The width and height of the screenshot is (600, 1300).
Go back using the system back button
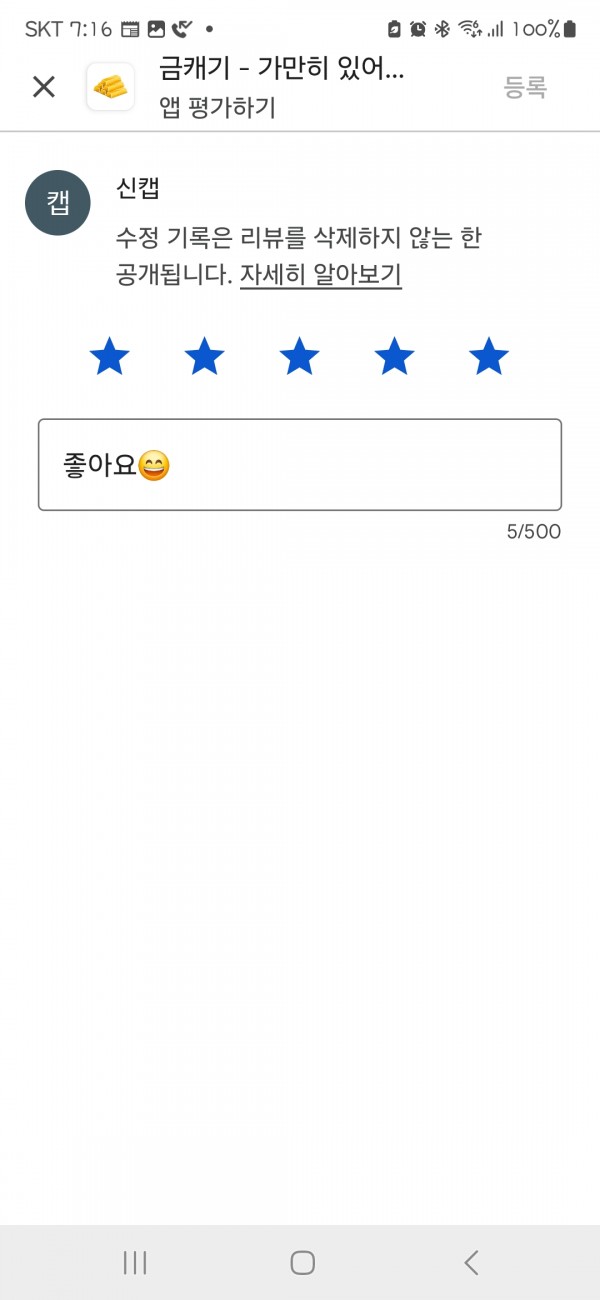[471, 1263]
